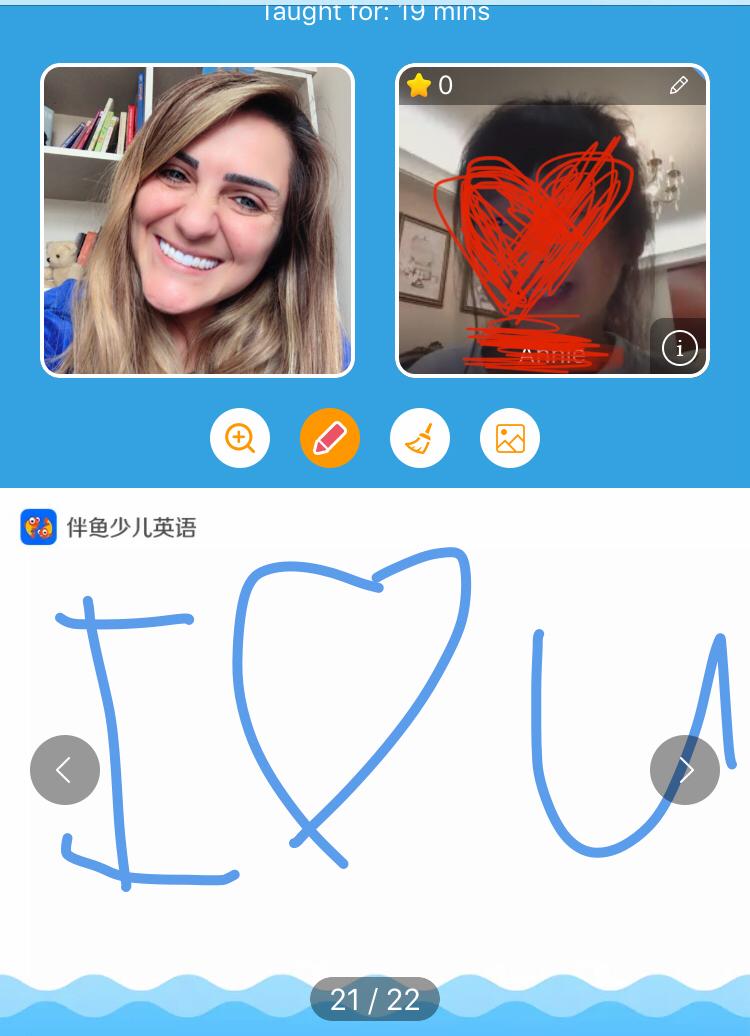The width and height of the screenshot is (750, 1036).
Task: Go to the previous slide
Action: 65,770
